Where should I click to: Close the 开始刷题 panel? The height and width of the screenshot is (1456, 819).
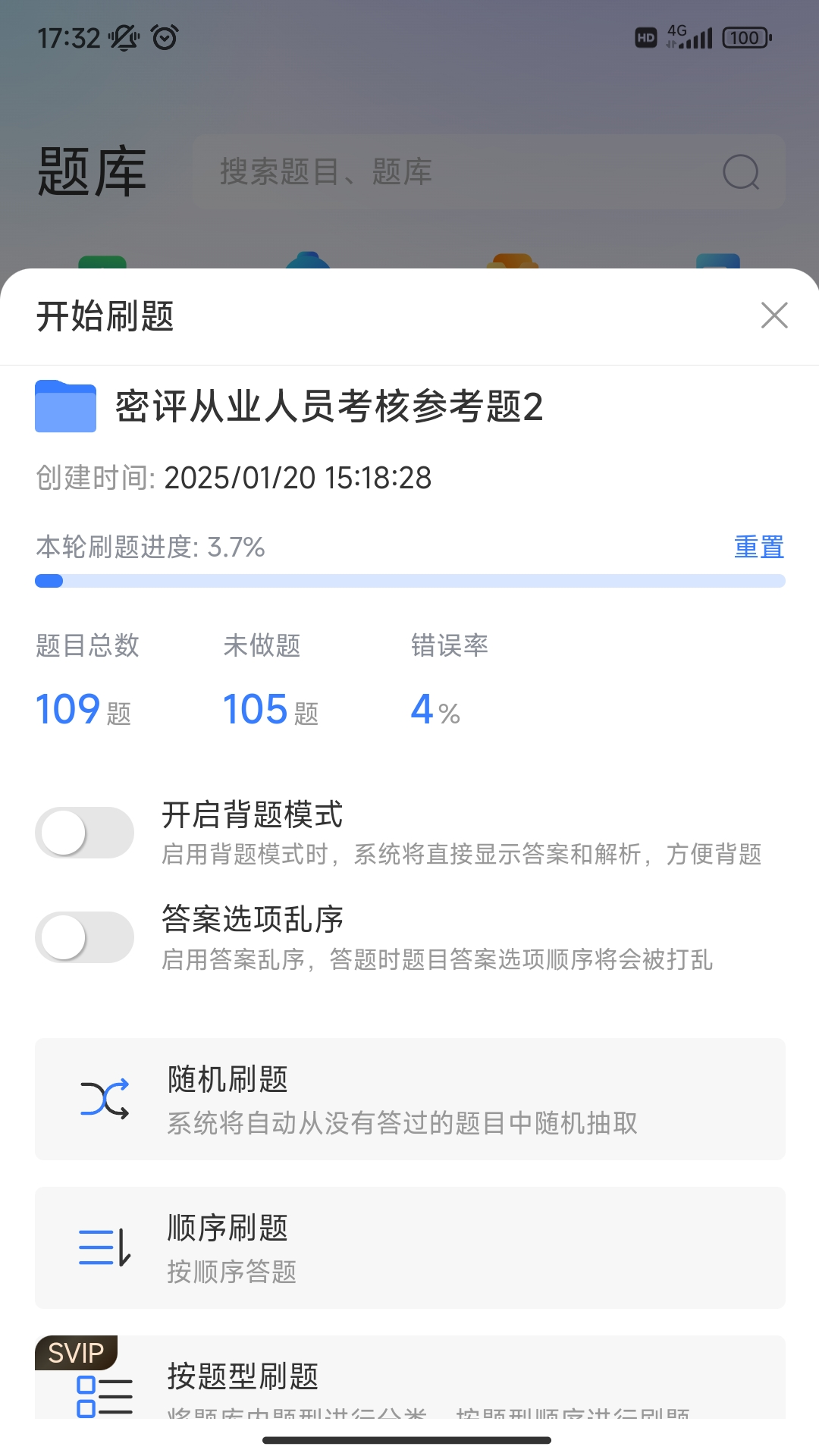tap(773, 316)
